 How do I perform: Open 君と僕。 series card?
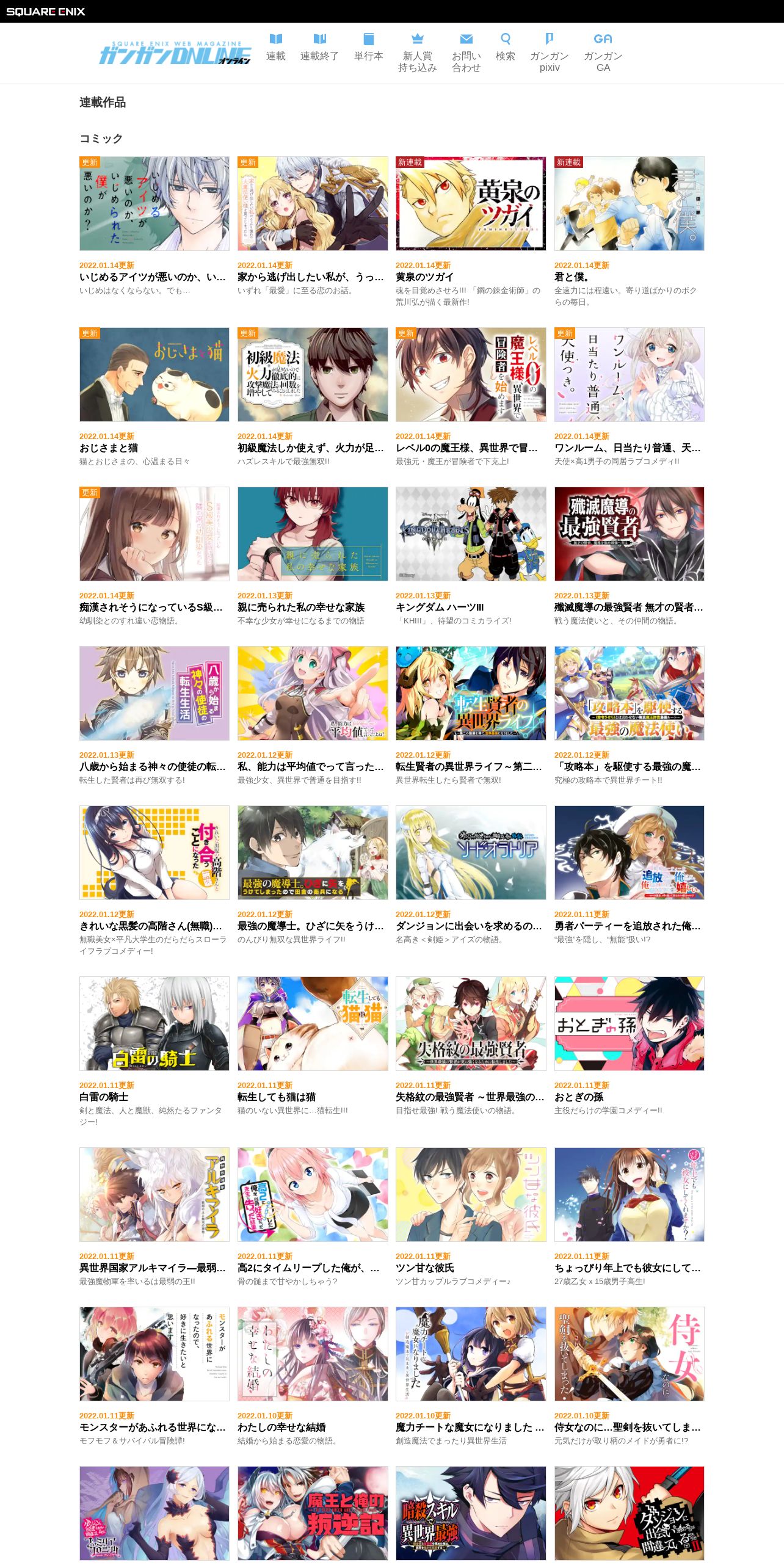tap(629, 204)
